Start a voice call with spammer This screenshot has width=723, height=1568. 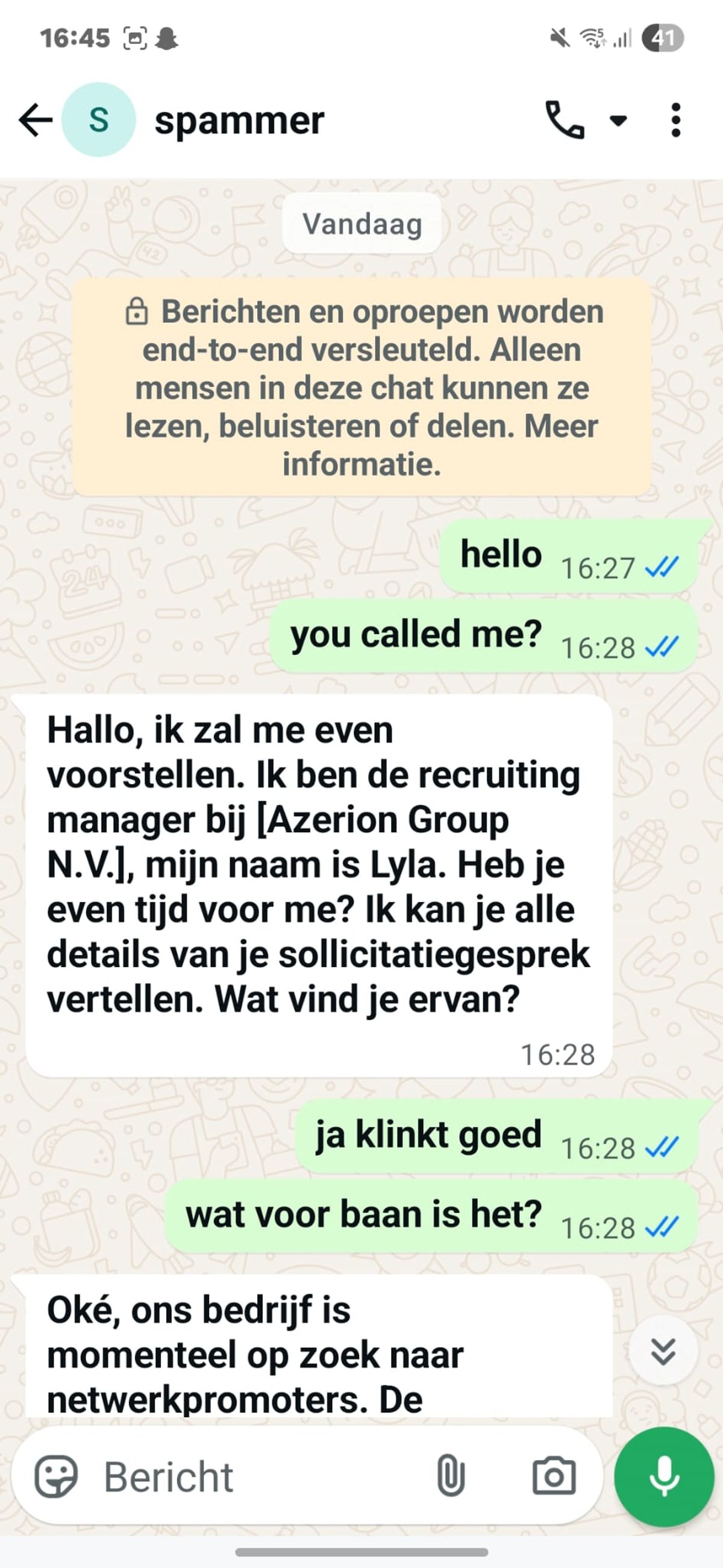click(x=564, y=120)
